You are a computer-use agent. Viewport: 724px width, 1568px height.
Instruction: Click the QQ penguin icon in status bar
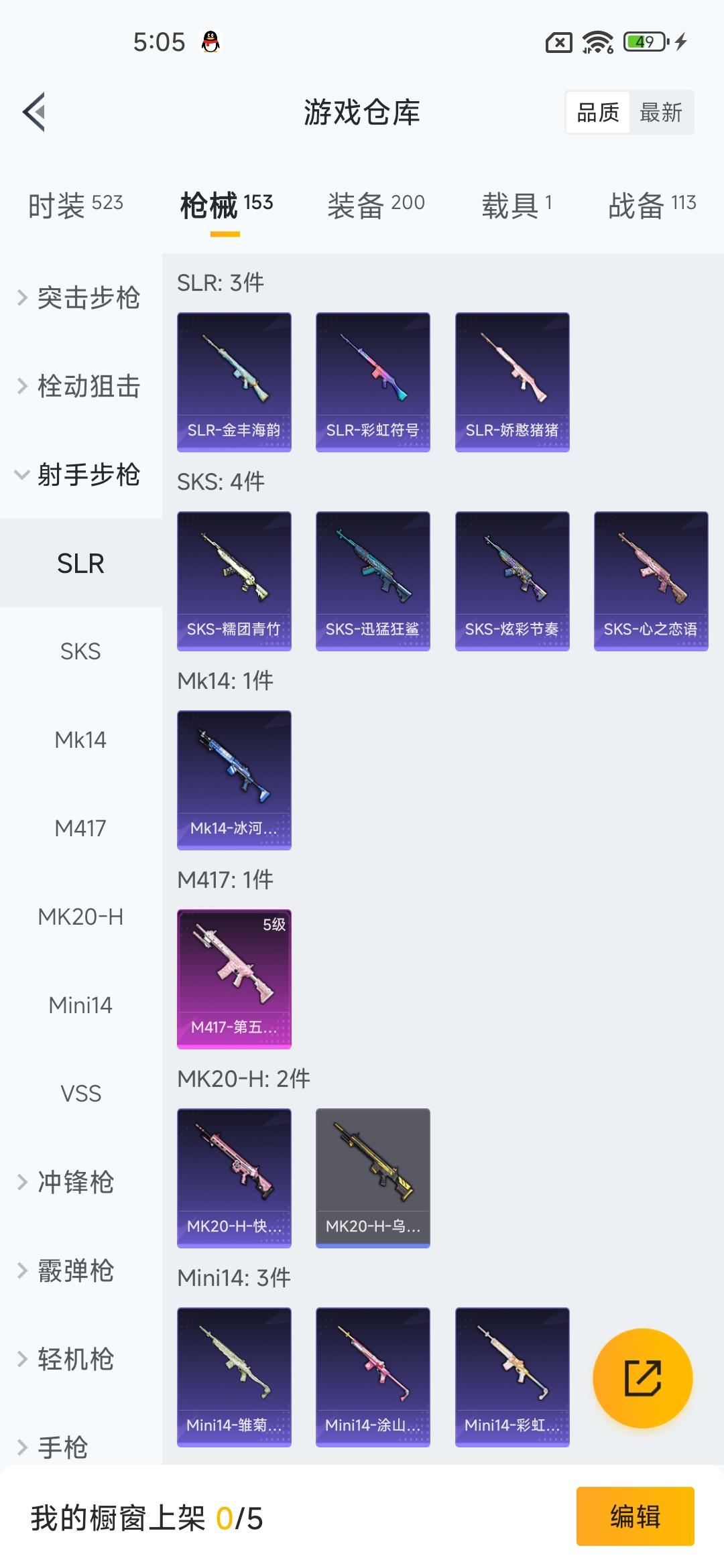click(x=210, y=42)
